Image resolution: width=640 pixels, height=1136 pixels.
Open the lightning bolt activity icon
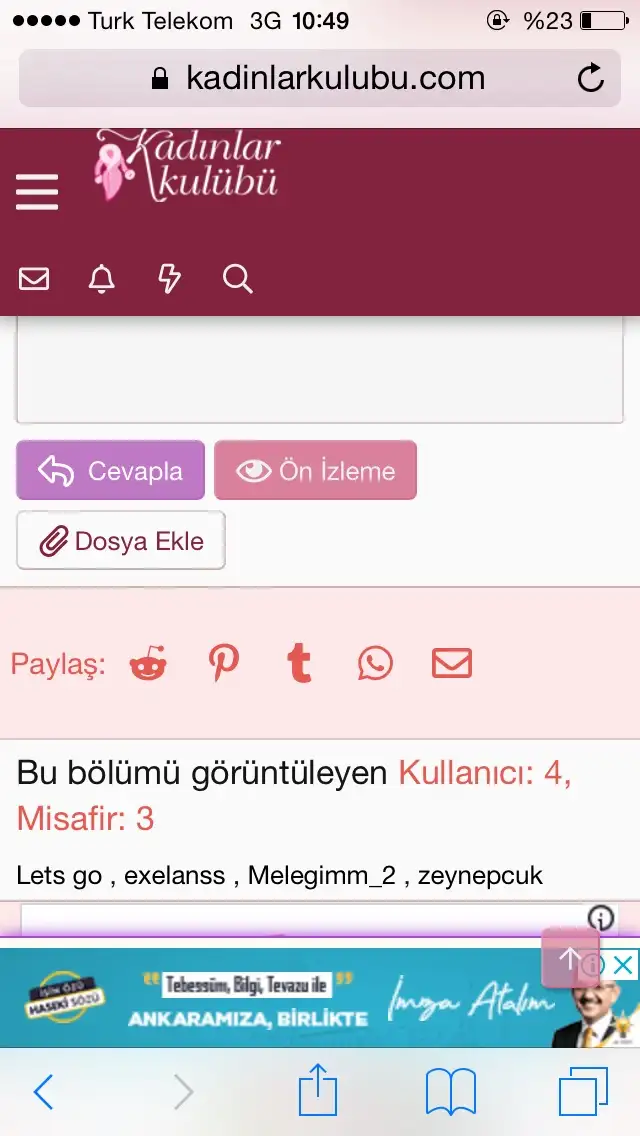click(170, 278)
